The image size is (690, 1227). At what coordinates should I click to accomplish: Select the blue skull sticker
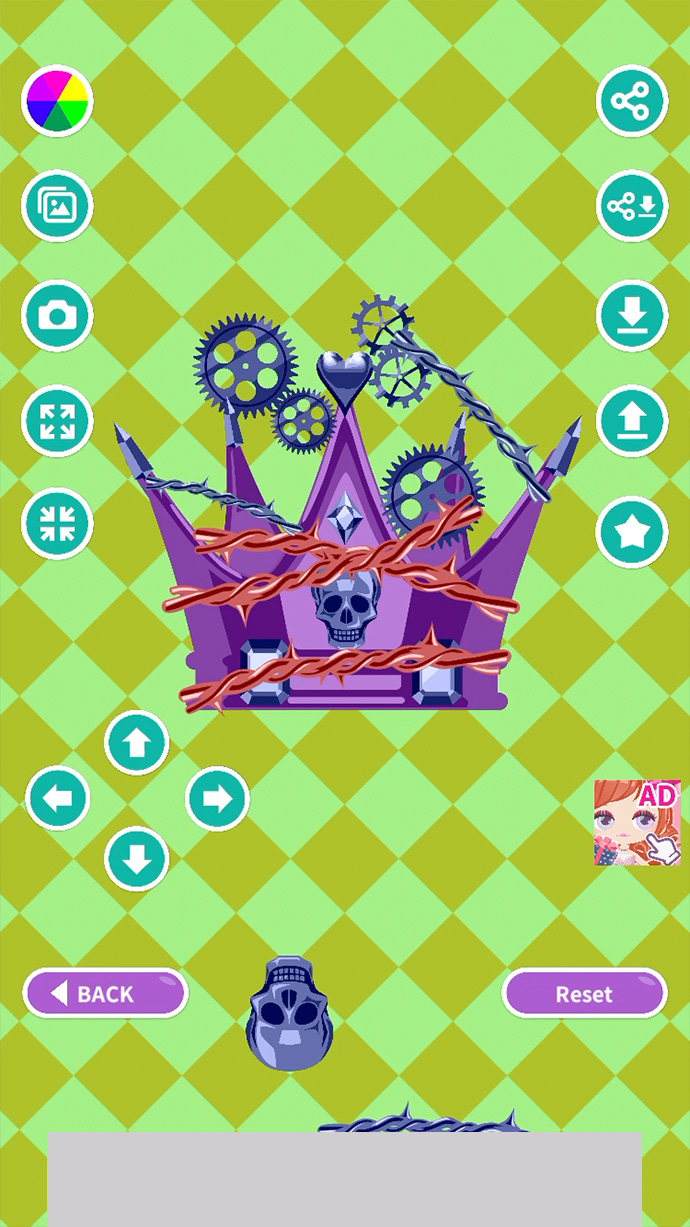point(289,1013)
